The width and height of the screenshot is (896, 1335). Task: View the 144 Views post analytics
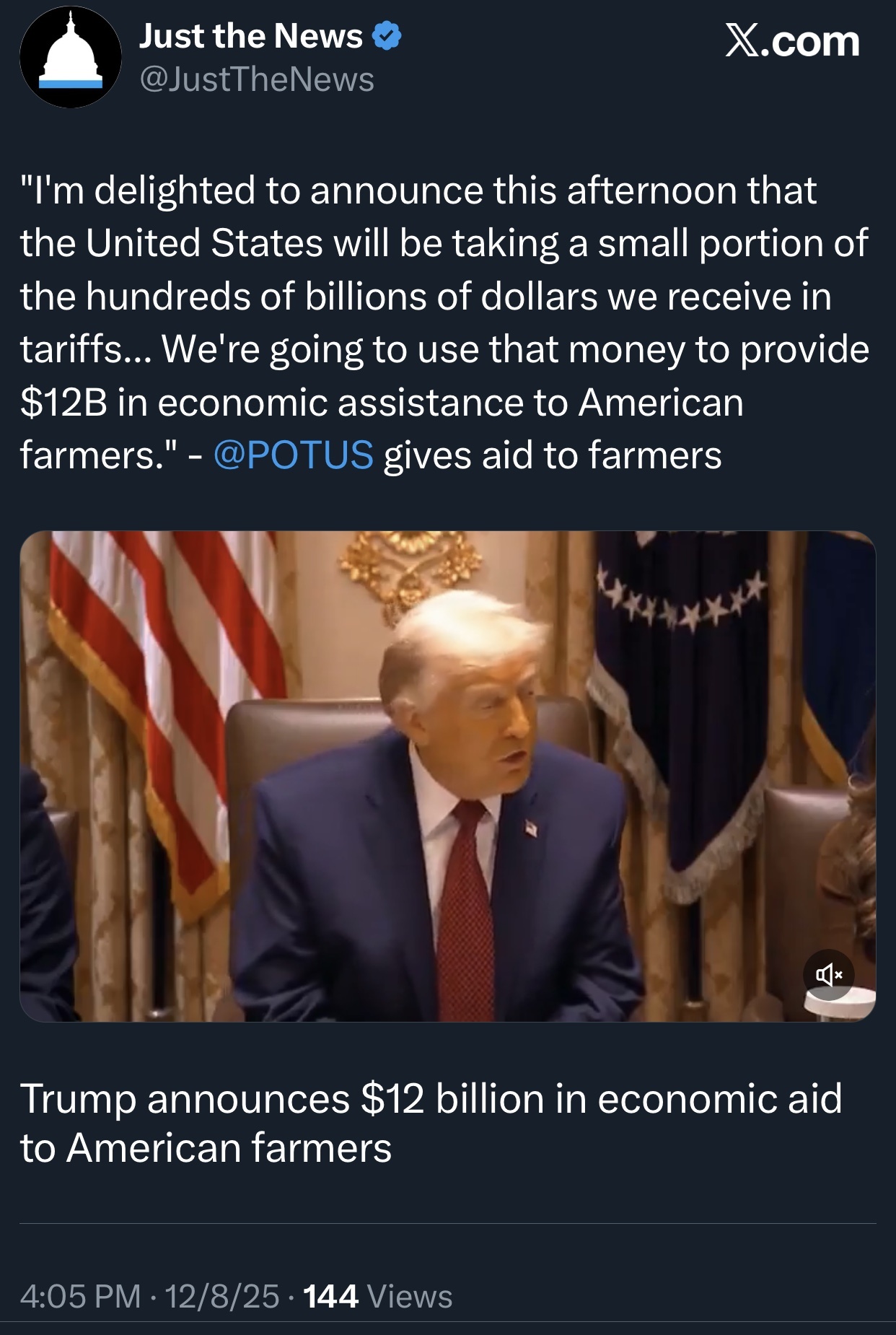pos(377,1297)
